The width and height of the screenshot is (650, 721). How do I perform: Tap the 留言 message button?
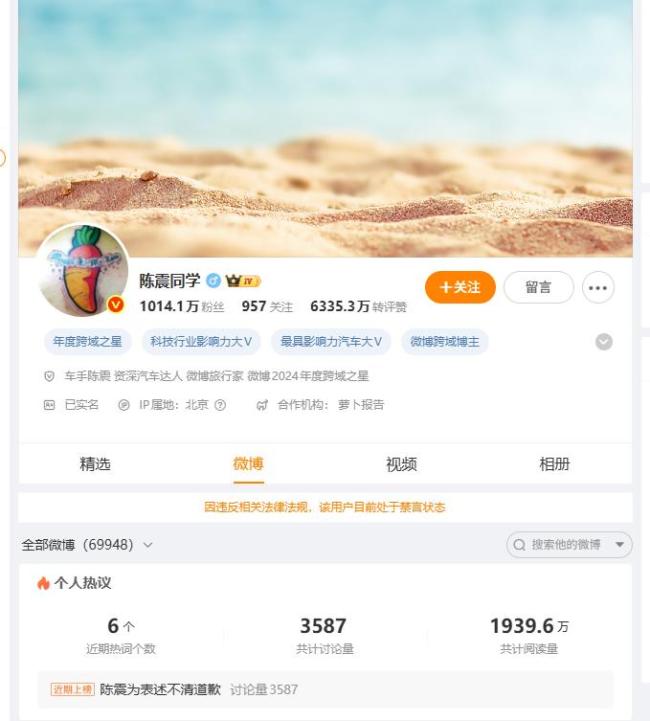pos(538,287)
